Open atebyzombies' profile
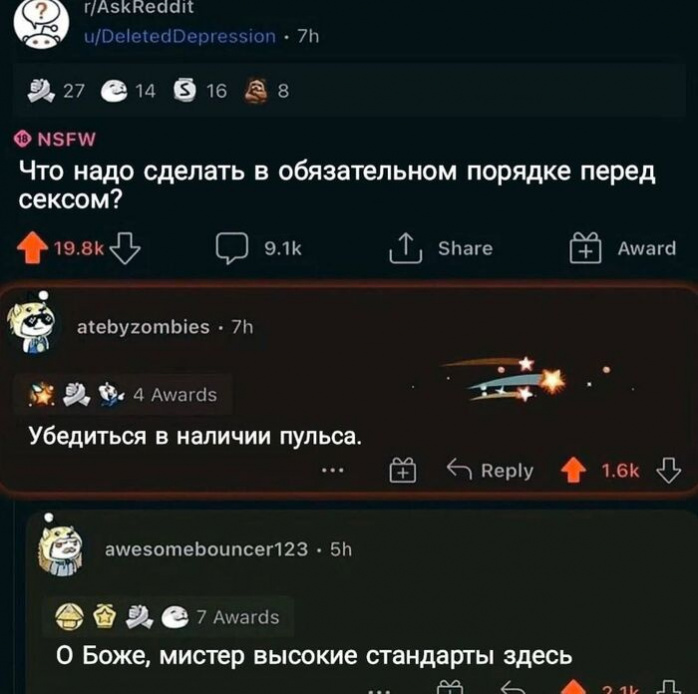The image size is (698, 694). [145, 327]
